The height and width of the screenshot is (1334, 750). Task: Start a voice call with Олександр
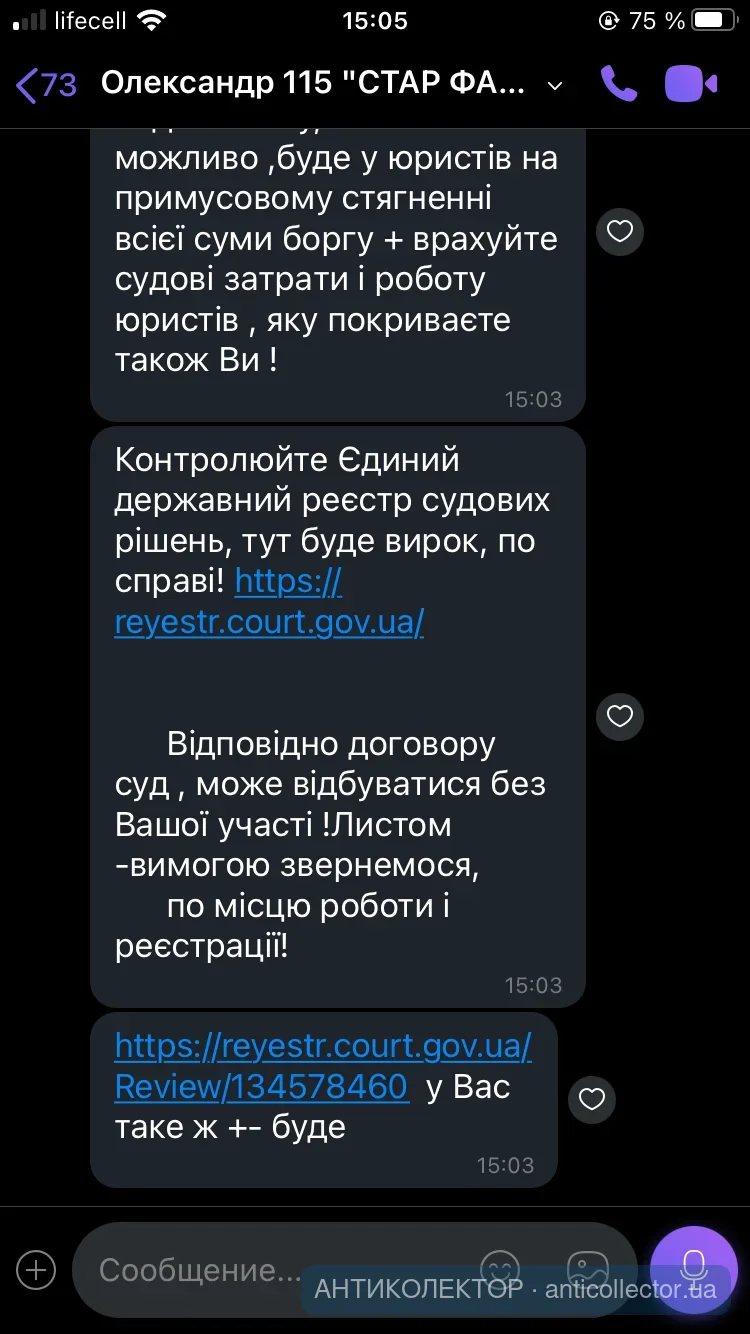click(619, 84)
